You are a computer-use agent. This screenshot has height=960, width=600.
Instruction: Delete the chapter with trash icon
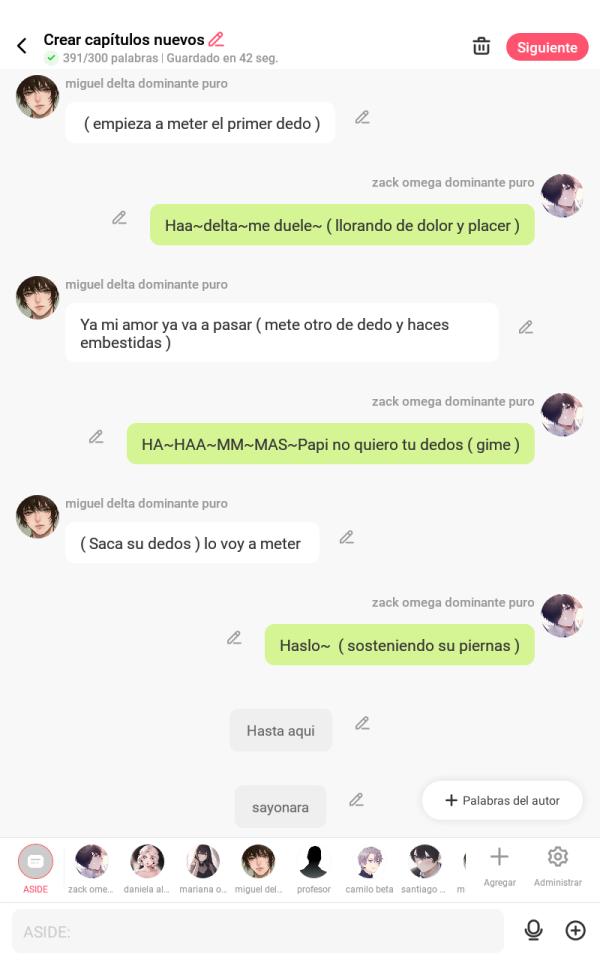coord(481,46)
